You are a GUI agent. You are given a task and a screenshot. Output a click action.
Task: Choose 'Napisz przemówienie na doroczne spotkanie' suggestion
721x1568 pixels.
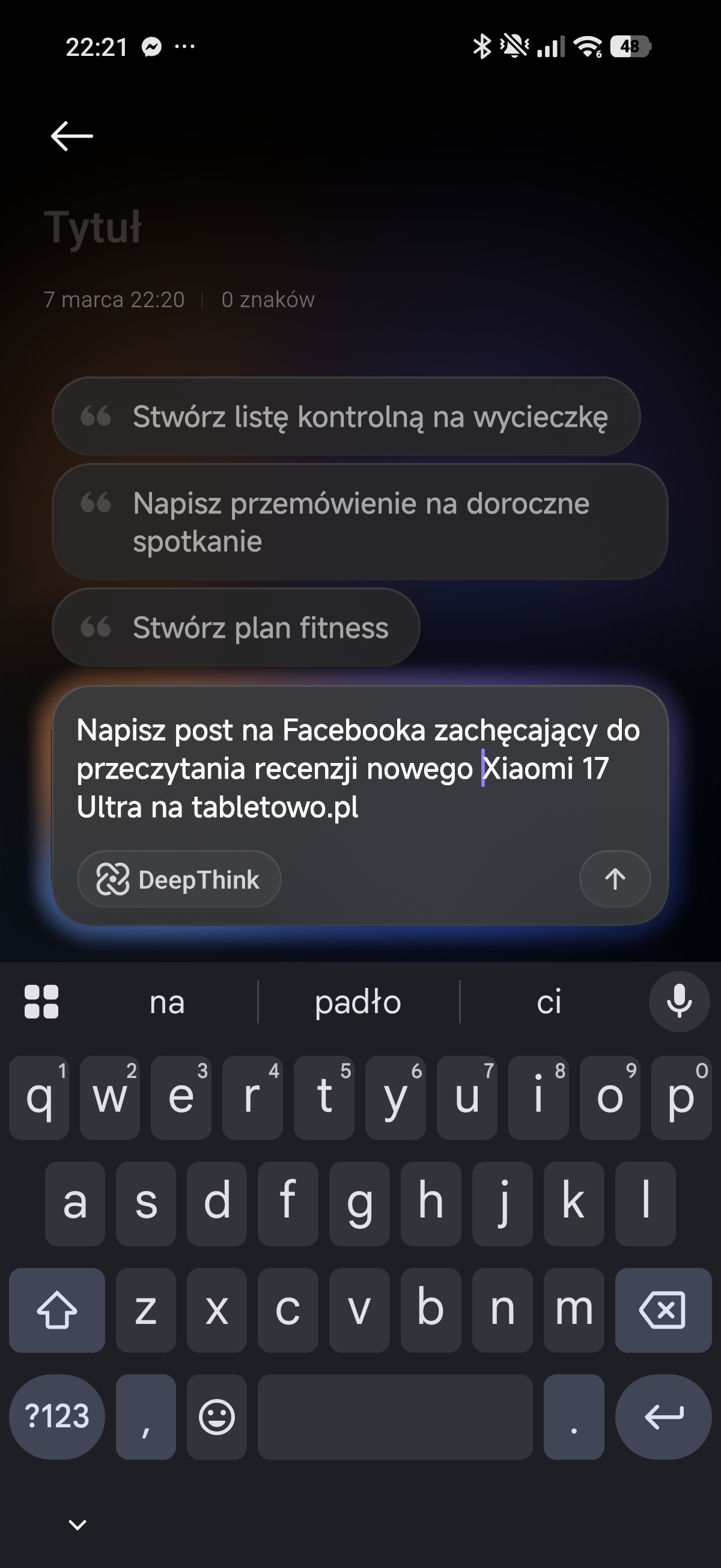359,522
